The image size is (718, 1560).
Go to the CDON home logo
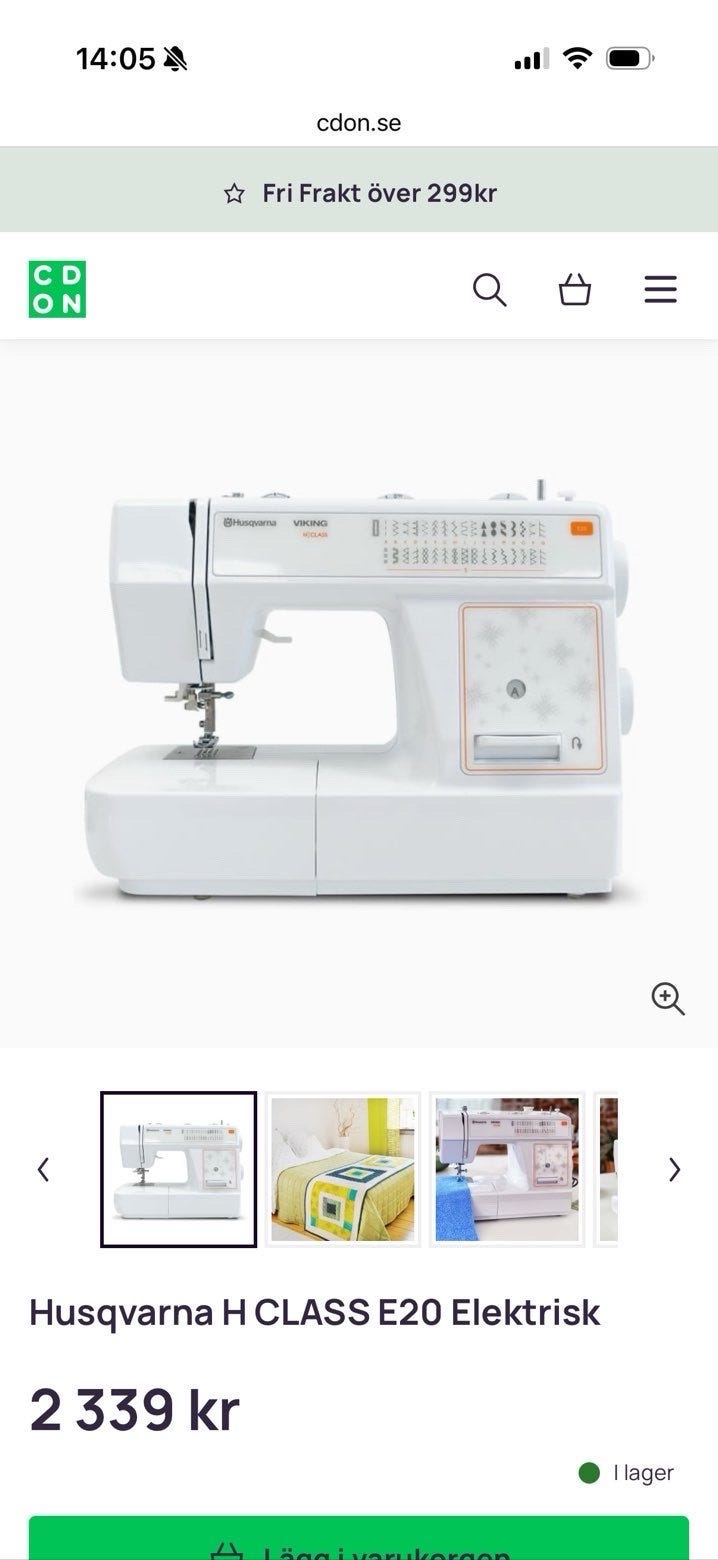pos(57,289)
